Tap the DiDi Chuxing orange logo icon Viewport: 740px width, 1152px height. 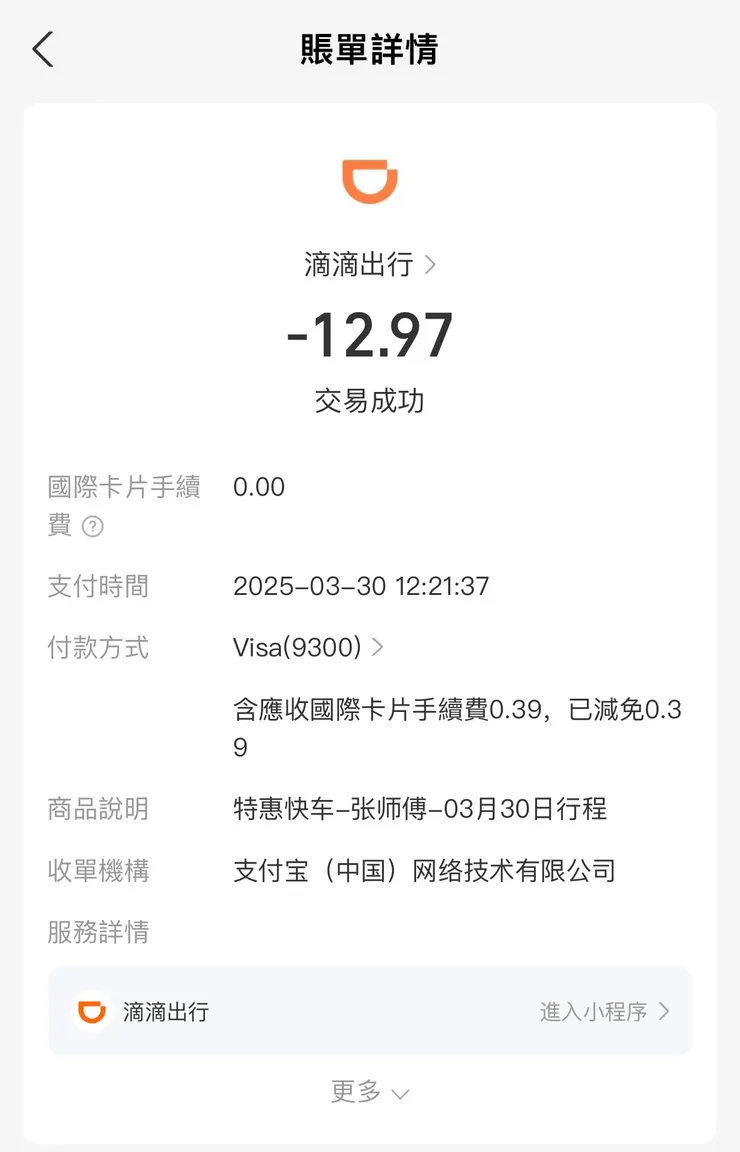(x=370, y=181)
